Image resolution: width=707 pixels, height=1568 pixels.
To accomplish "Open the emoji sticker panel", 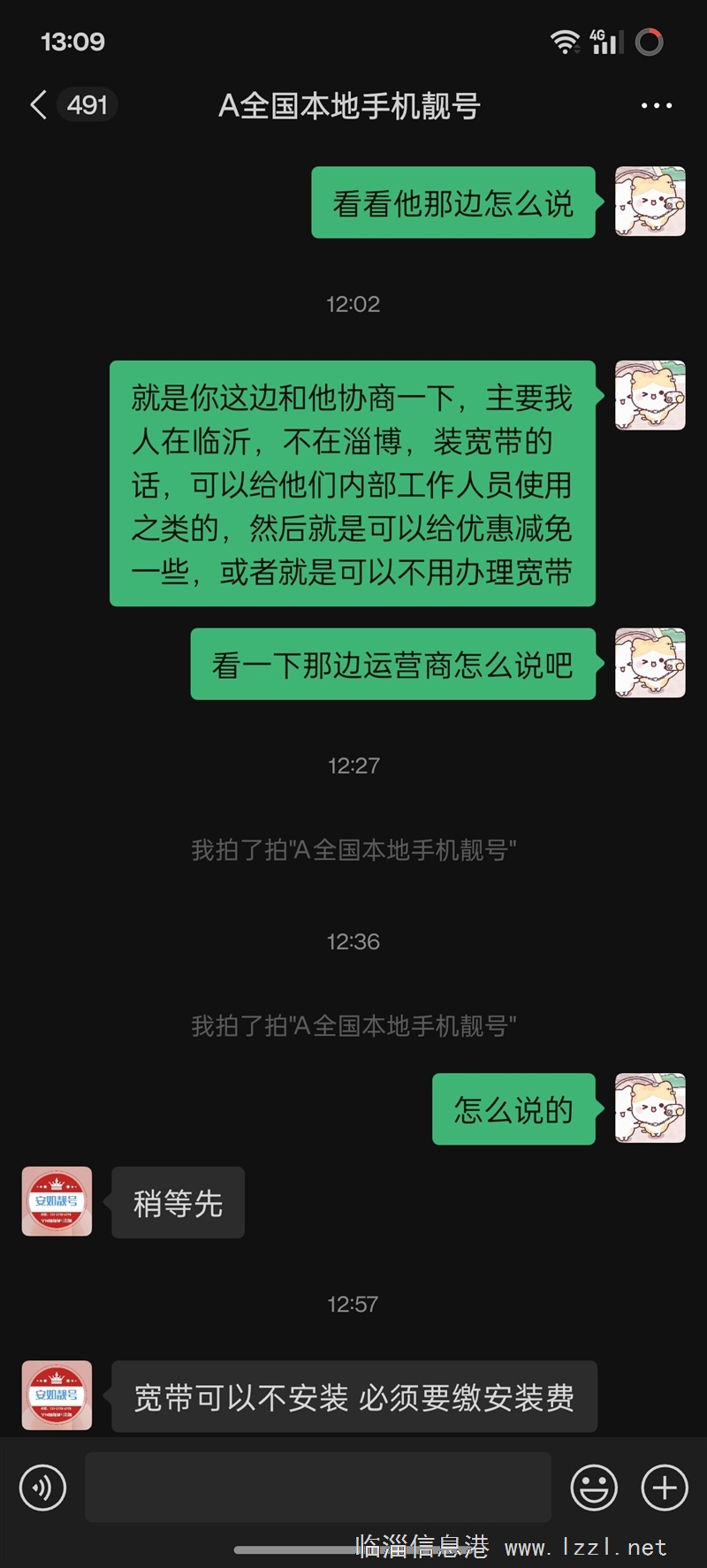I will coord(594,1488).
